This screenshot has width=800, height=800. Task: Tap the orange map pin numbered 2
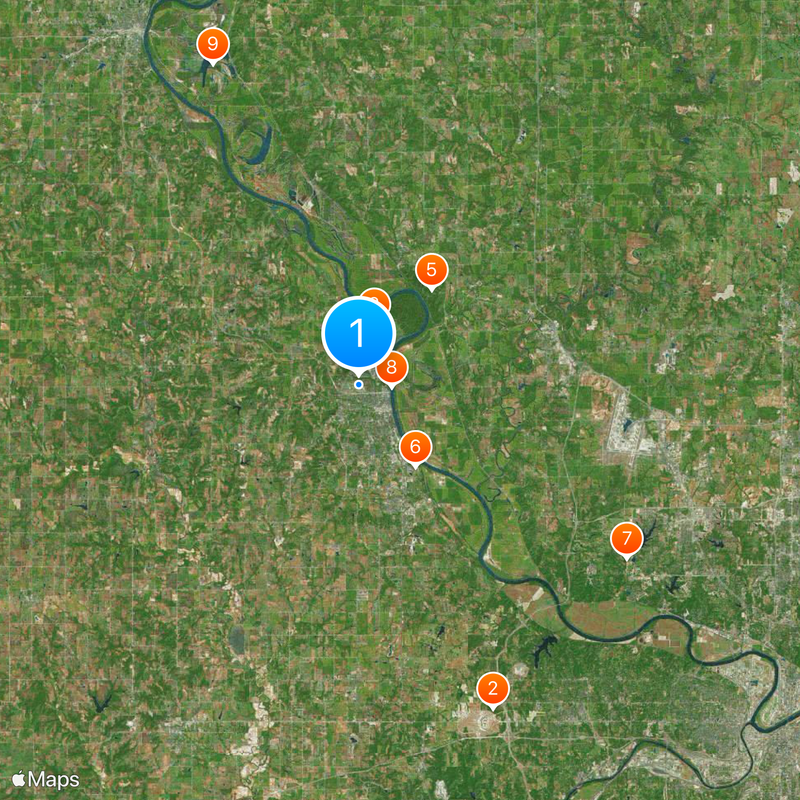pos(492,689)
